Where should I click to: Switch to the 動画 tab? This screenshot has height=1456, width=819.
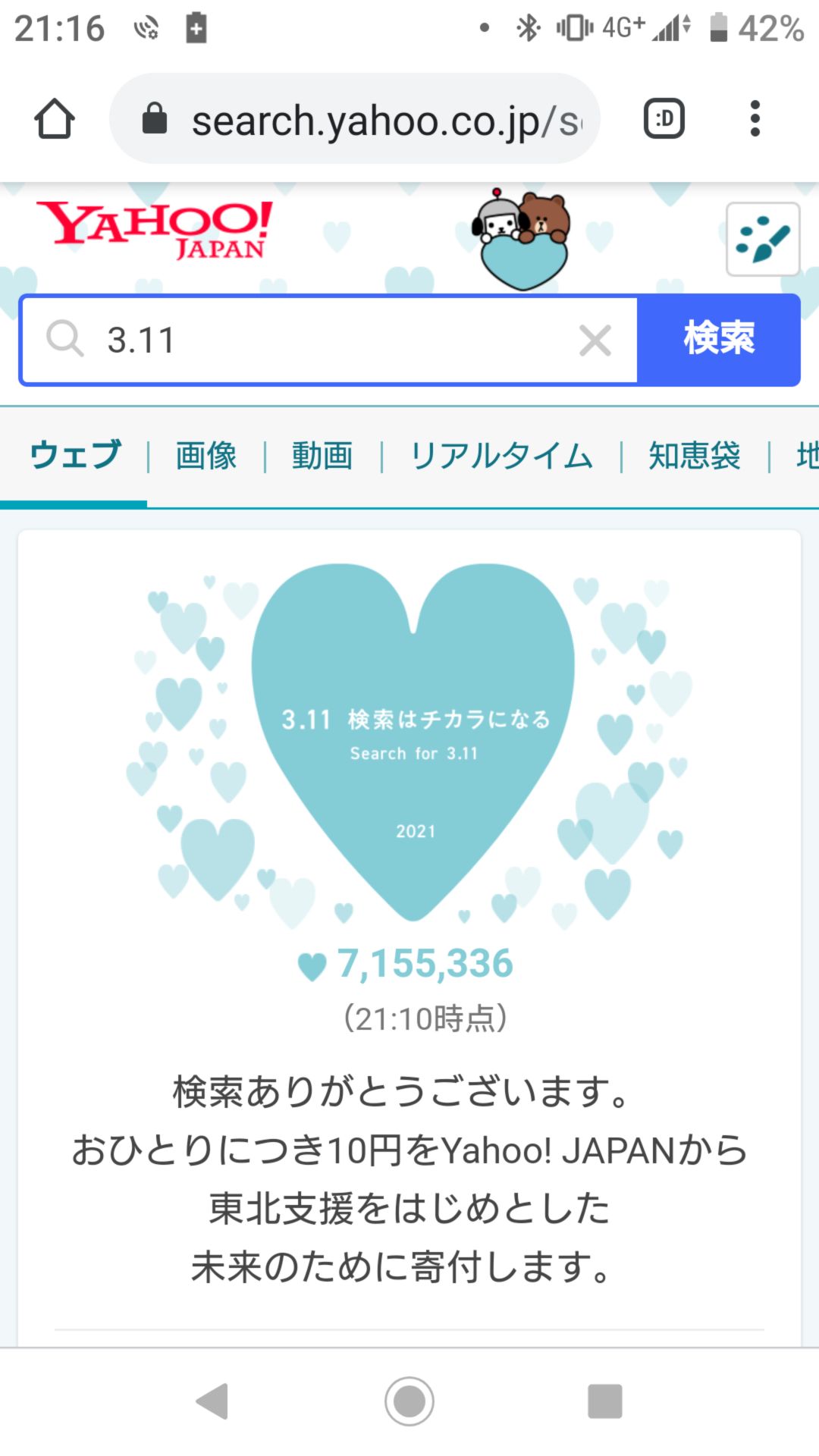pos(322,456)
